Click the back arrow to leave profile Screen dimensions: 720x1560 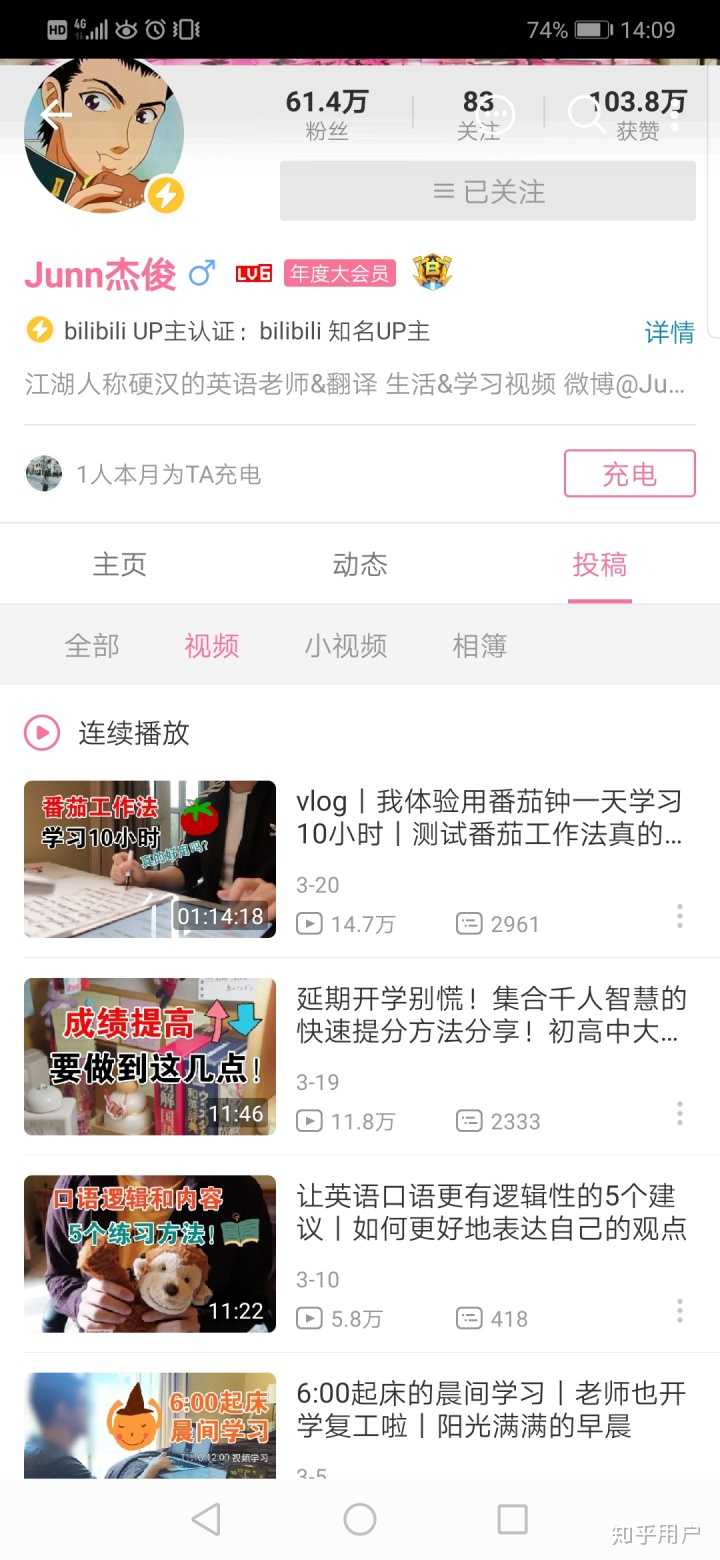[x=52, y=113]
